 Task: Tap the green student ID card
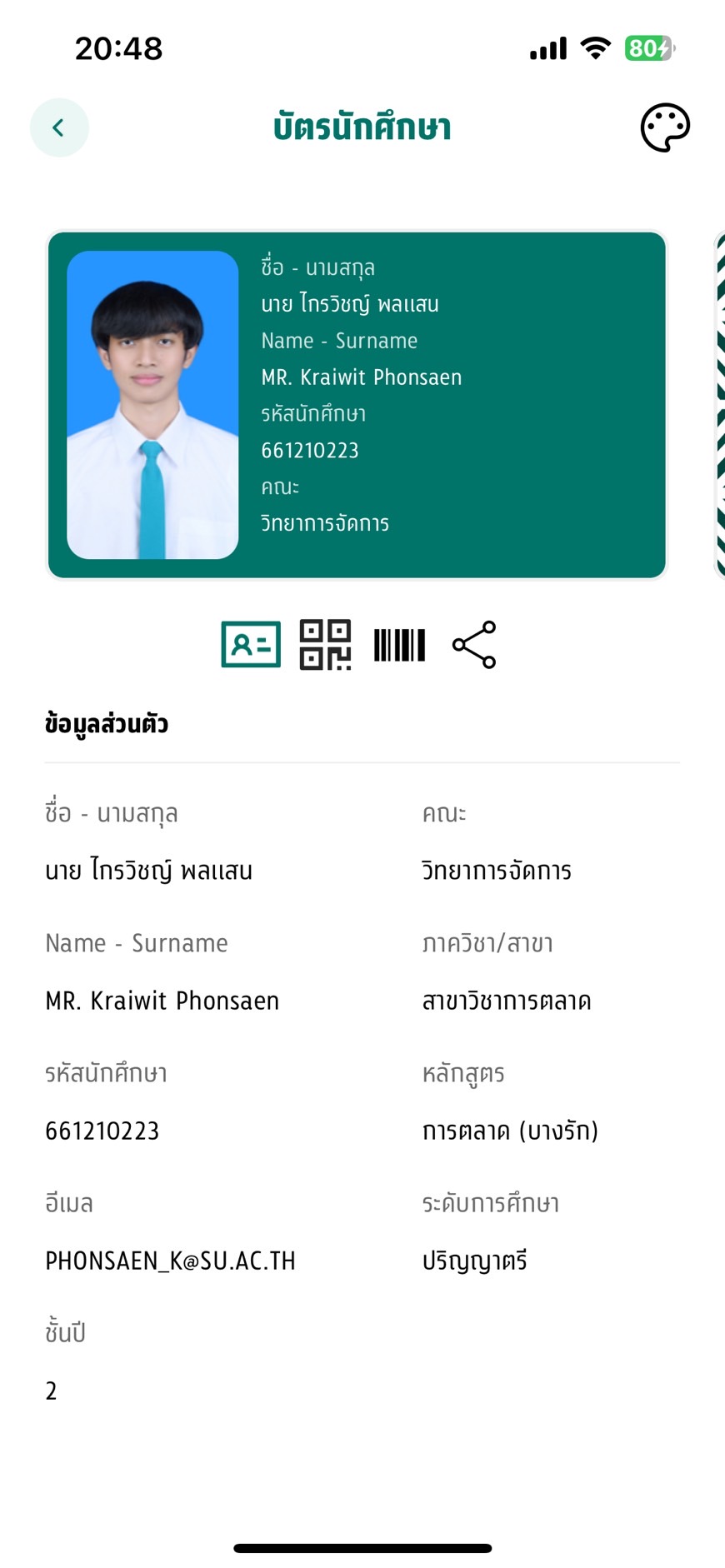pos(357,405)
